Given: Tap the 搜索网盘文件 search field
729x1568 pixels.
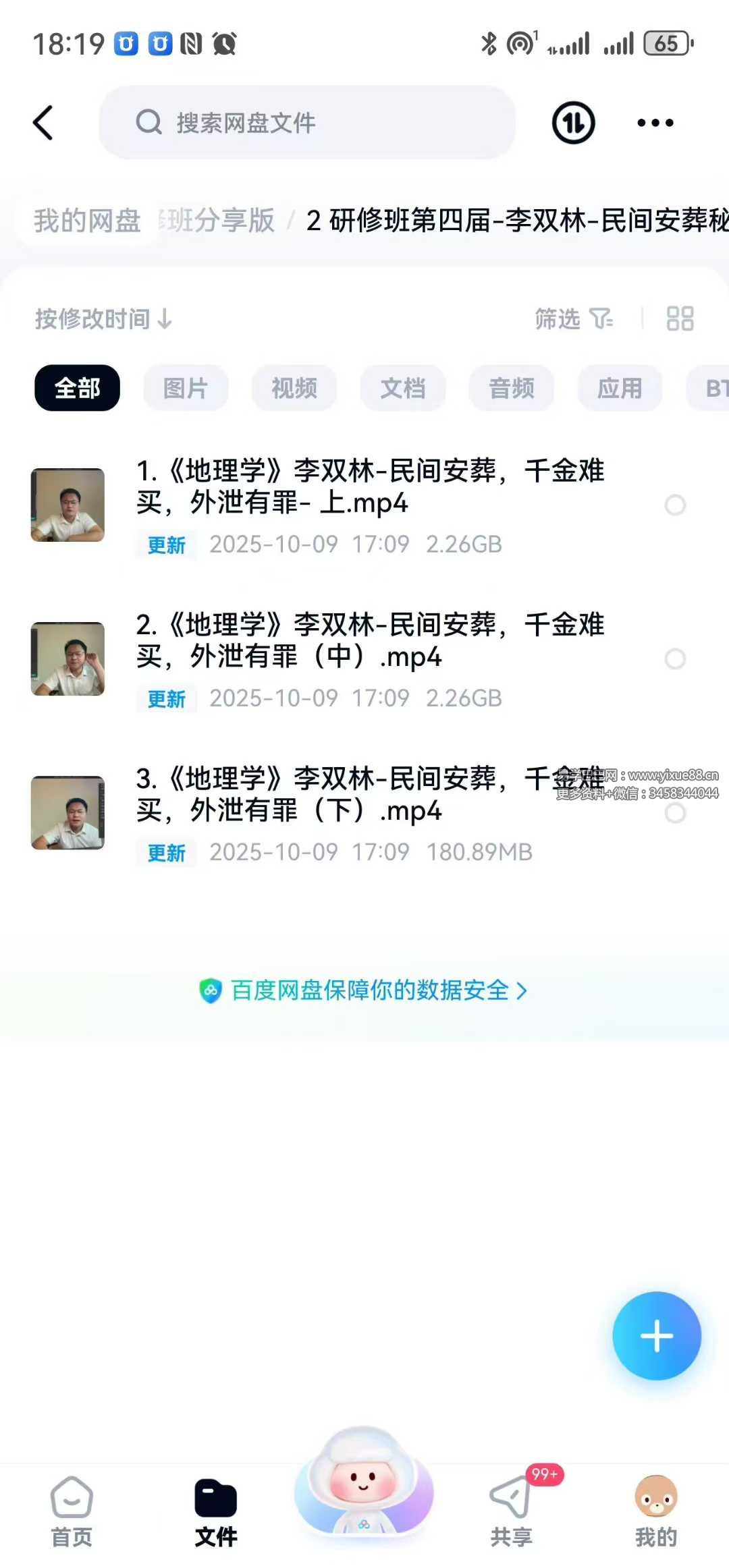Looking at the screenshot, I should click(x=307, y=123).
